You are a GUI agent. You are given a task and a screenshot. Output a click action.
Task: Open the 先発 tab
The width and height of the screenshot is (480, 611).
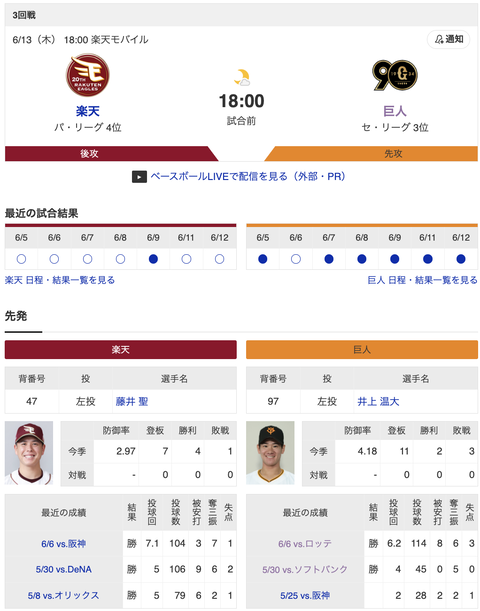[16, 316]
